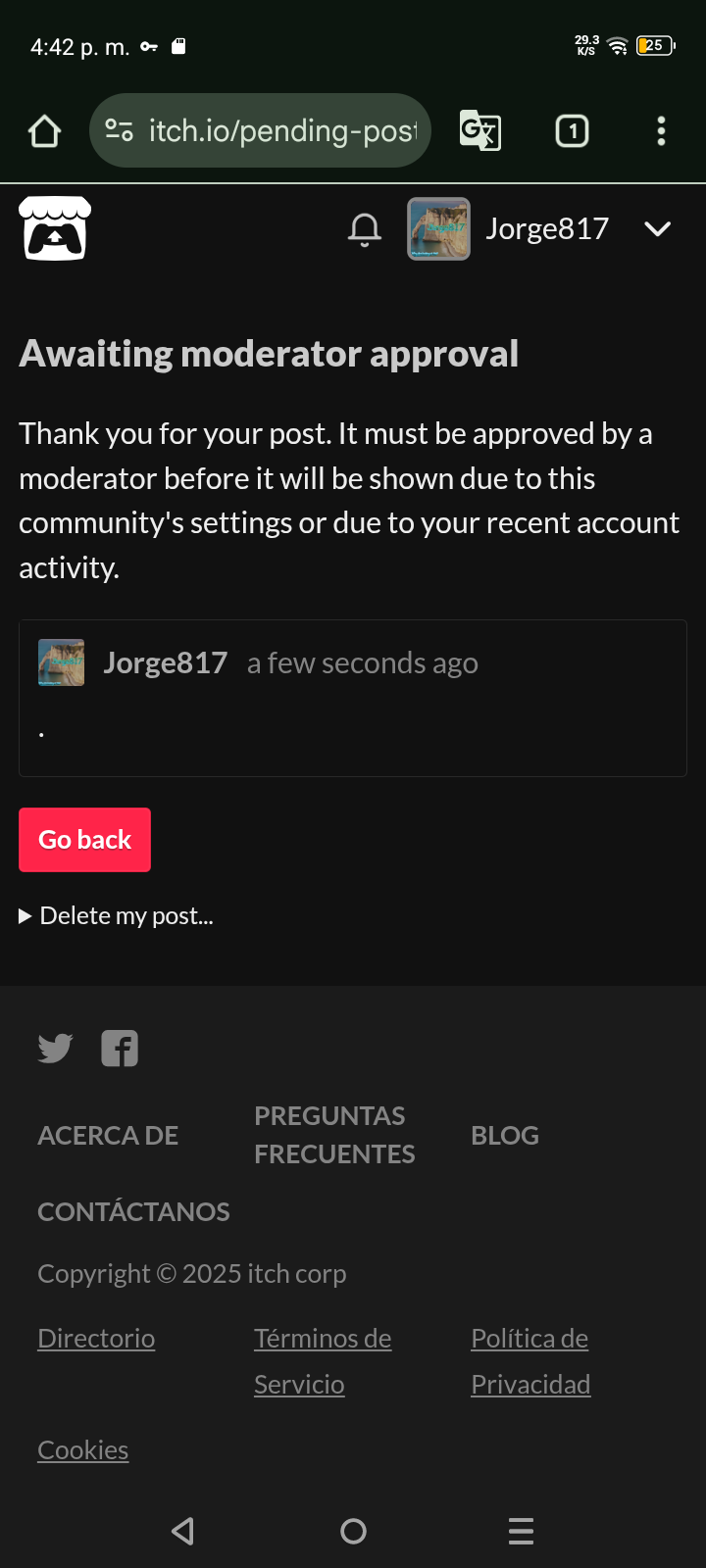Image resolution: width=706 pixels, height=1568 pixels.
Task: Open itch.io's Facebook page
Action: tap(120, 1049)
